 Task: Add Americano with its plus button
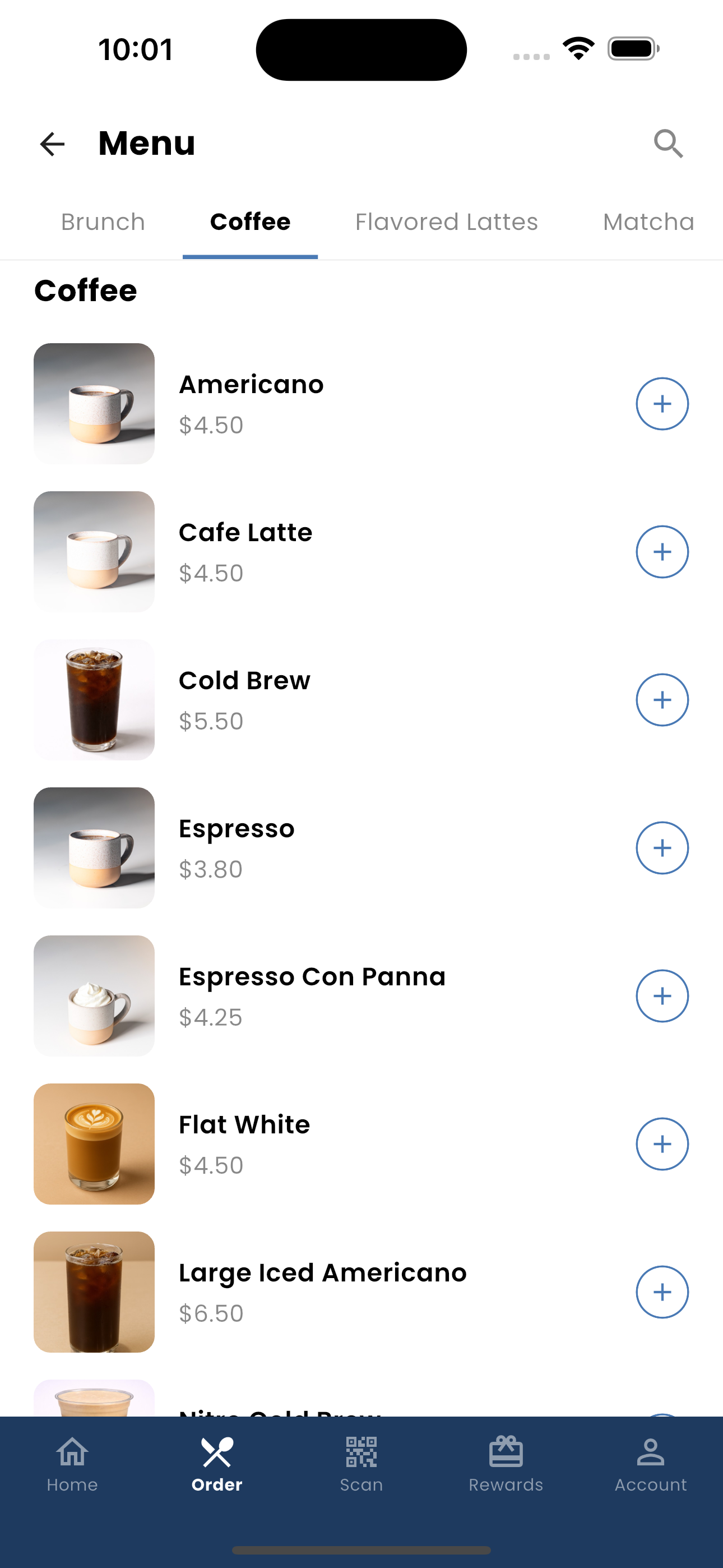tap(662, 404)
